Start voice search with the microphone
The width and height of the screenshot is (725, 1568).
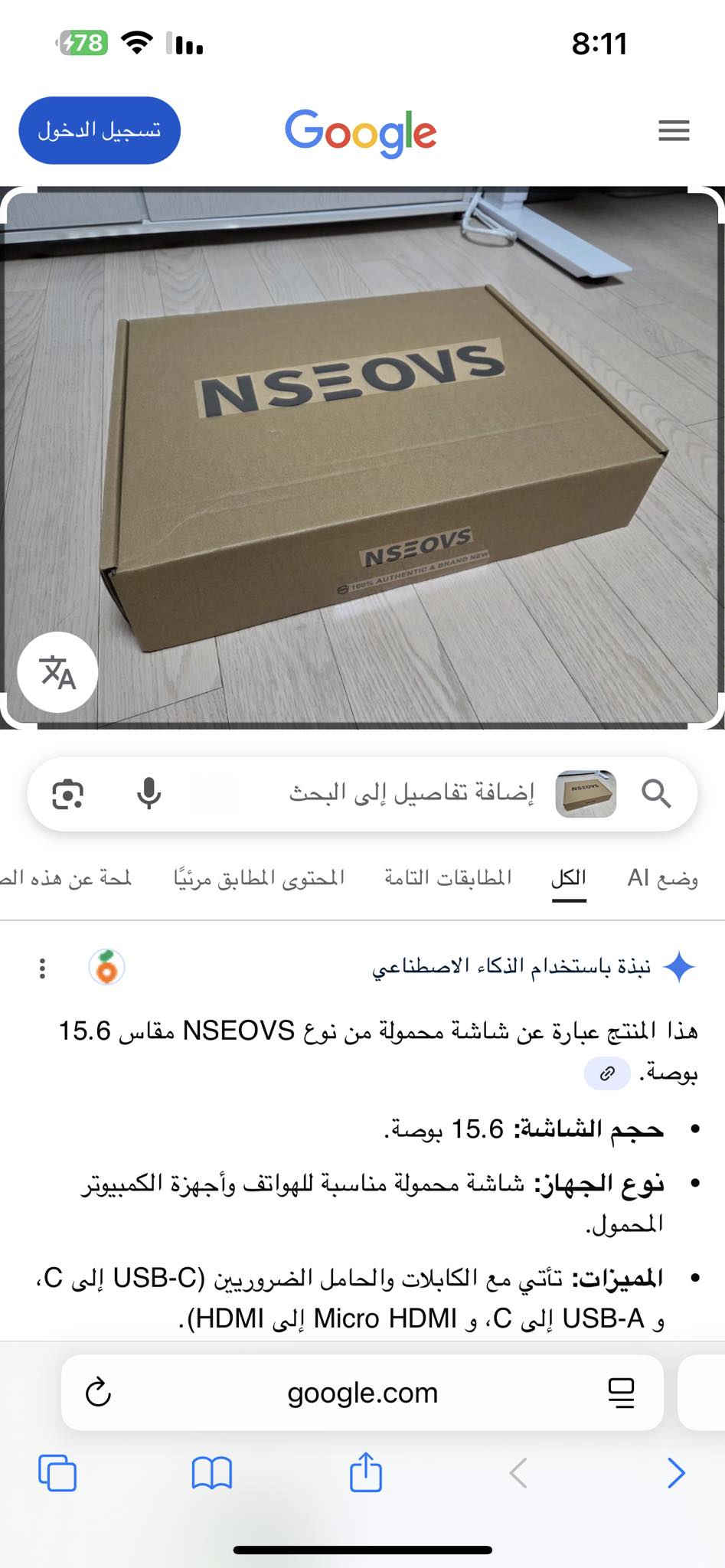pyautogui.click(x=149, y=794)
